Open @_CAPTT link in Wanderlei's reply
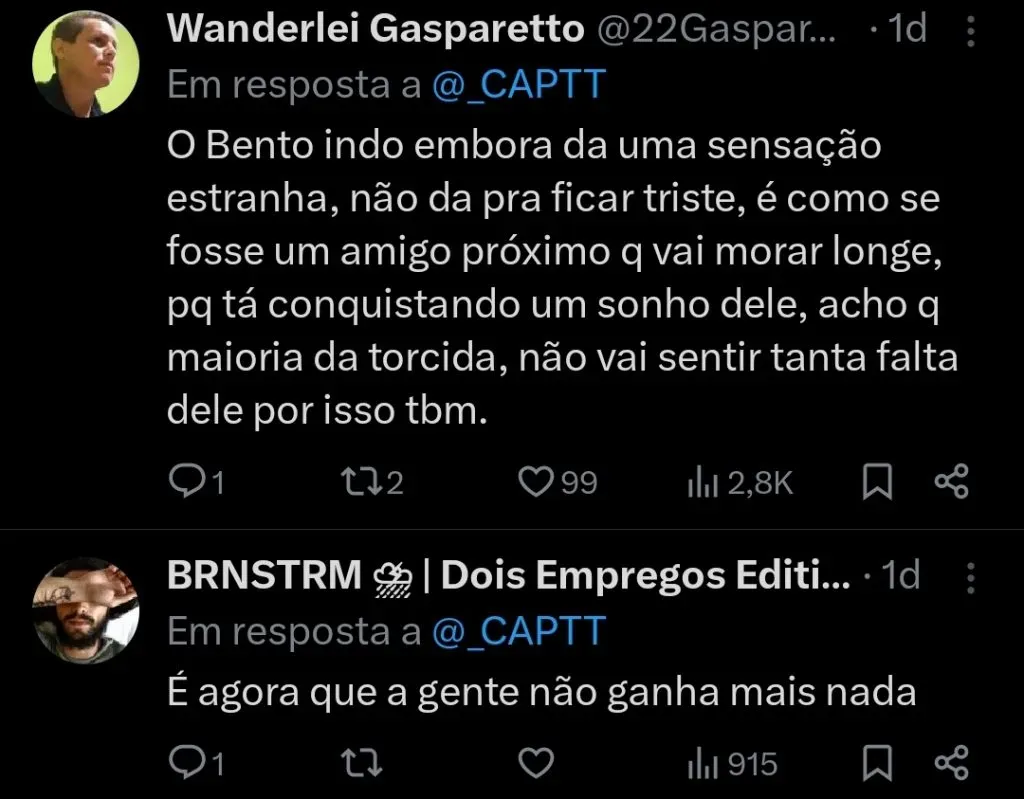The height and width of the screenshot is (799, 1024). click(519, 86)
